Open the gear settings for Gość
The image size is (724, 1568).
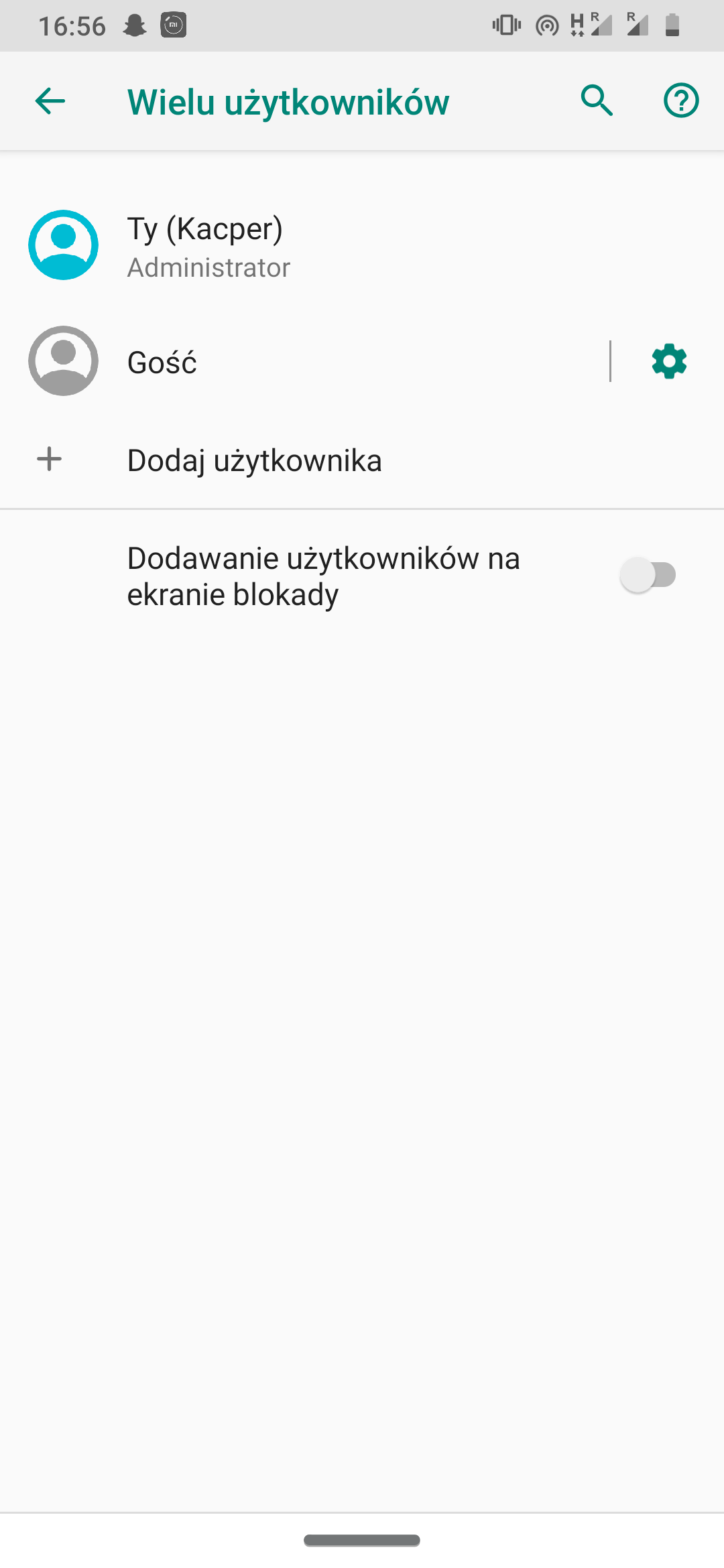[669, 361]
